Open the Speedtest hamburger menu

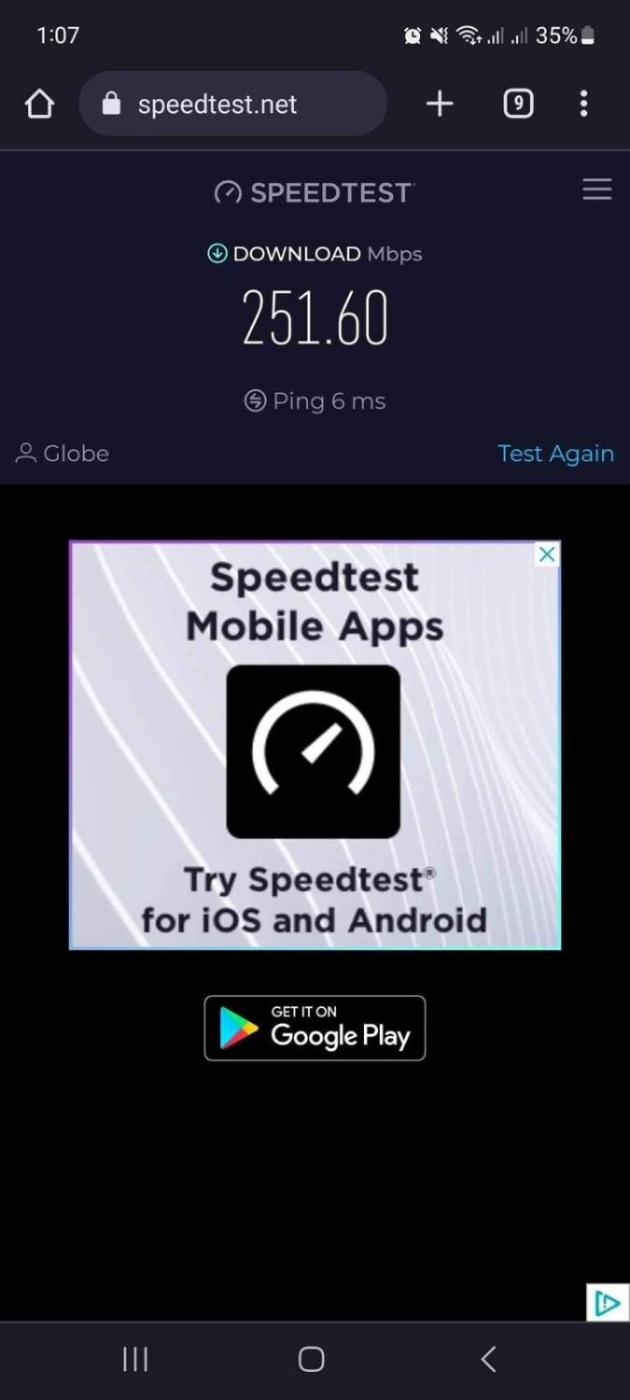click(597, 190)
